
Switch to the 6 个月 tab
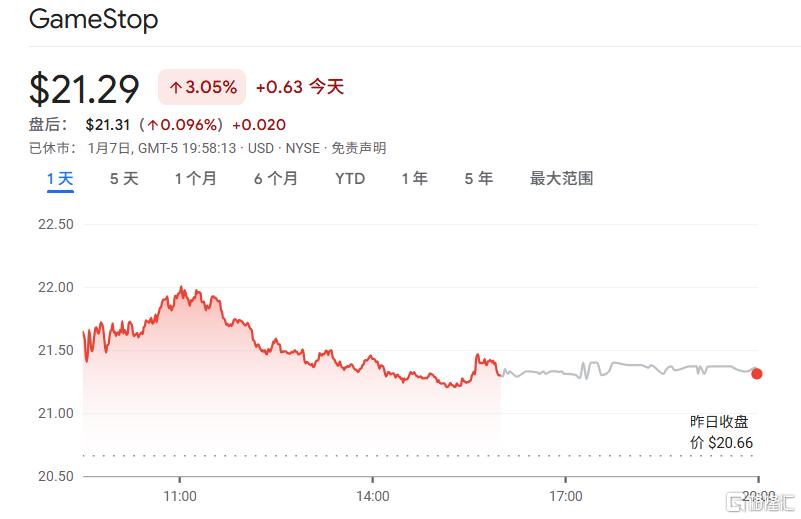tap(275, 179)
